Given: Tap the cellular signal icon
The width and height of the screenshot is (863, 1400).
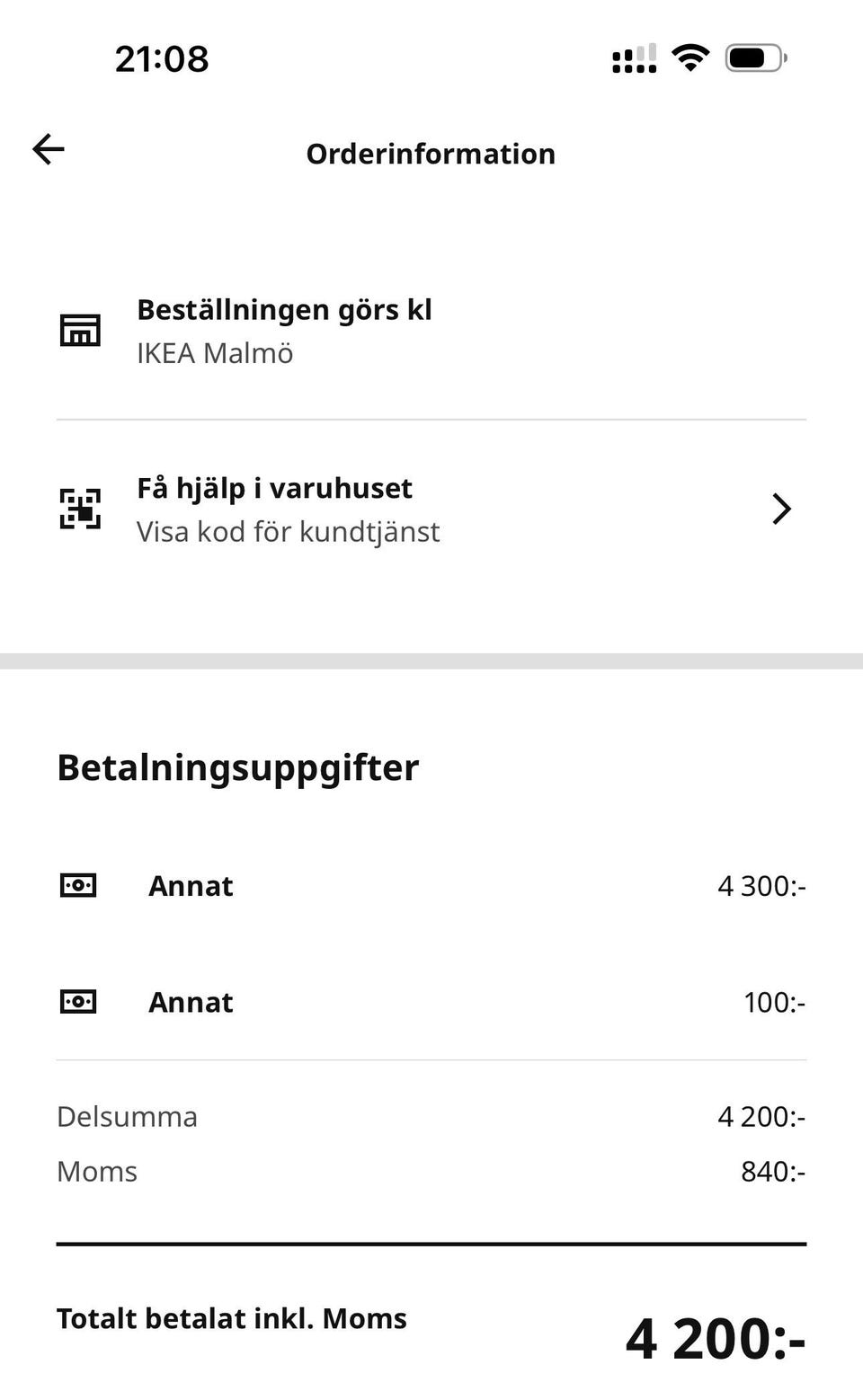Looking at the screenshot, I should [x=632, y=59].
